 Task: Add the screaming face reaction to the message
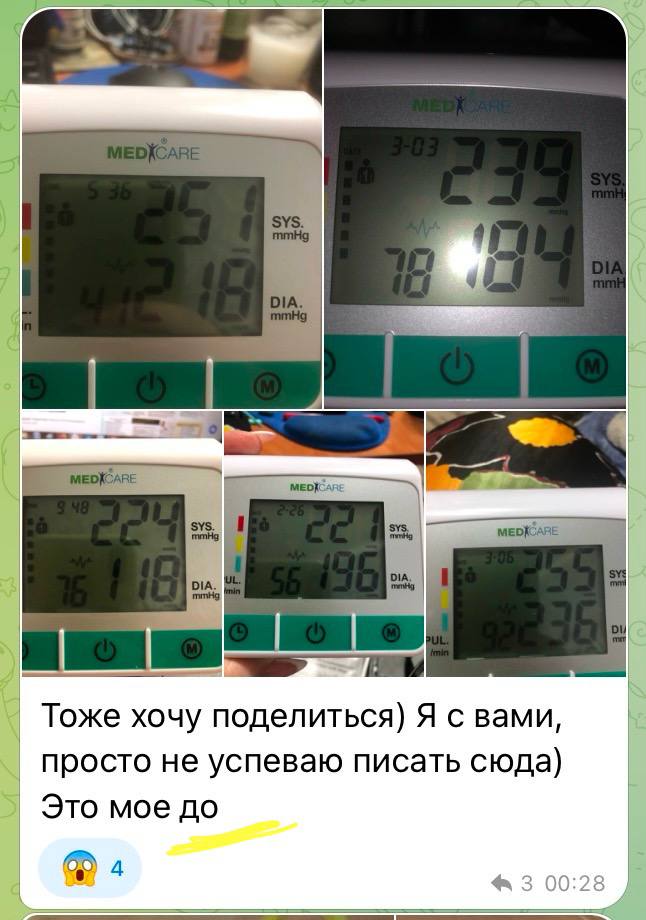(x=90, y=867)
